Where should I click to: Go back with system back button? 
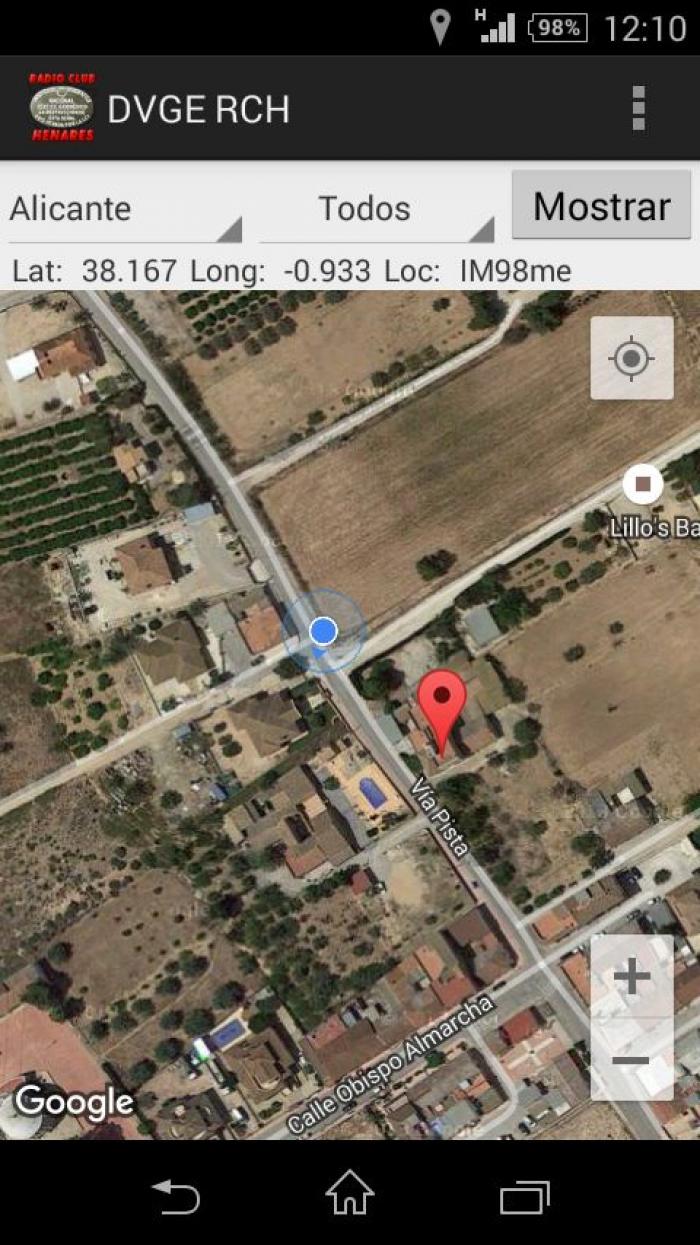(x=175, y=1196)
